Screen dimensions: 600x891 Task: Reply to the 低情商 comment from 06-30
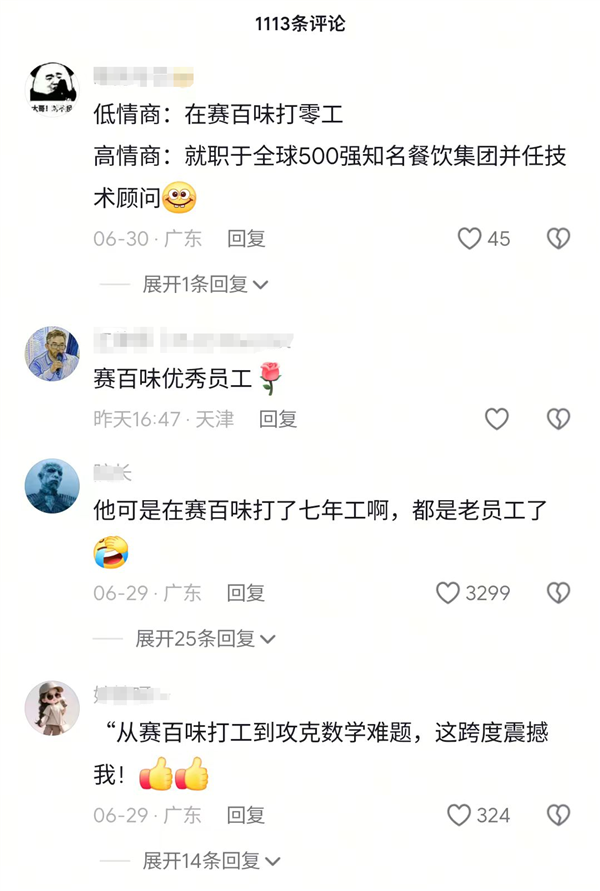coord(246,238)
